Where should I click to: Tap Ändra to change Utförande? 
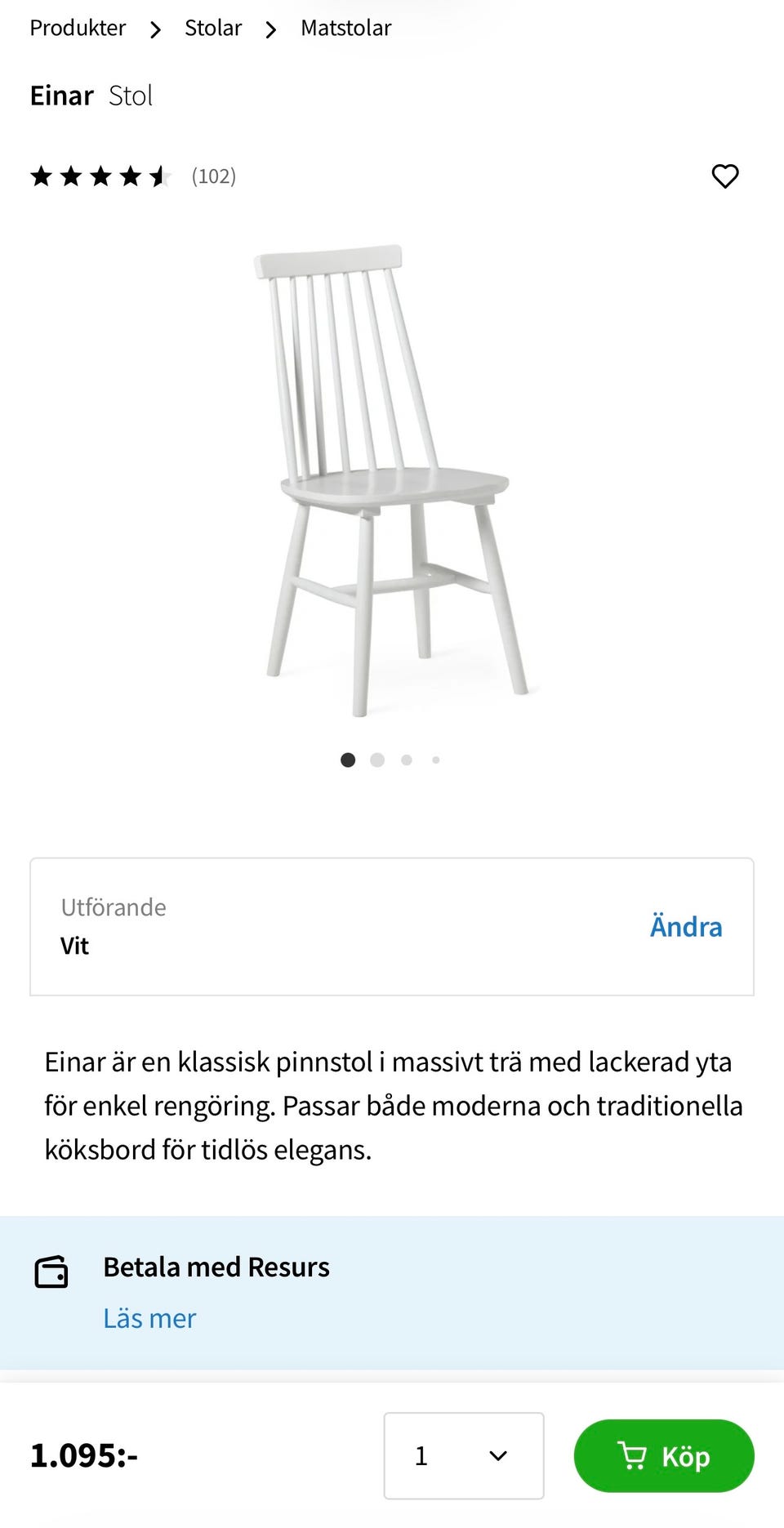click(685, 927)
